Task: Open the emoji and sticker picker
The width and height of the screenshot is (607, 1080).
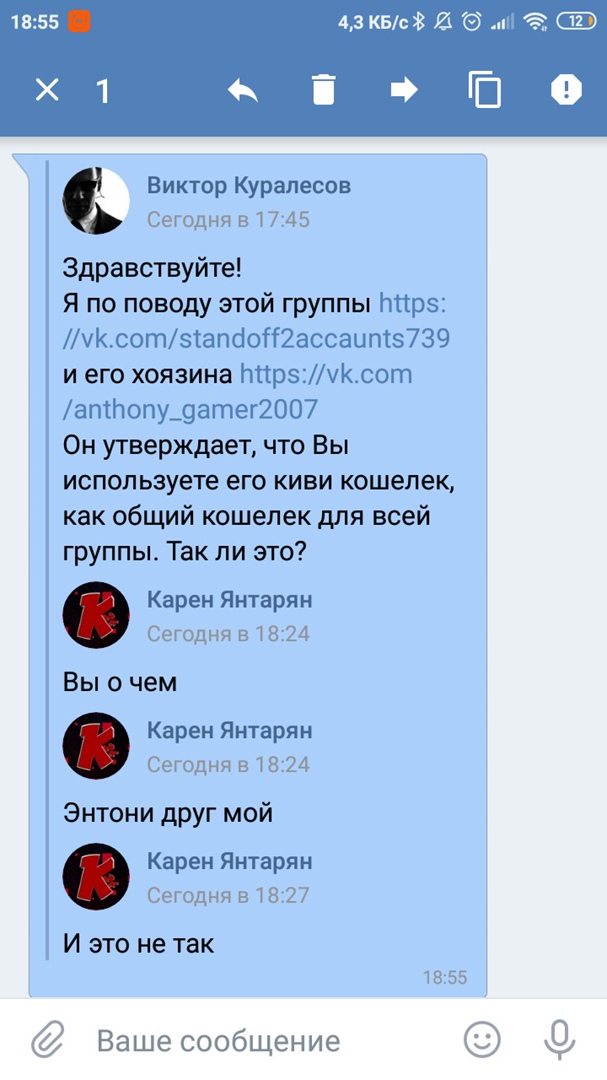Action: (x=483, y=1040)
